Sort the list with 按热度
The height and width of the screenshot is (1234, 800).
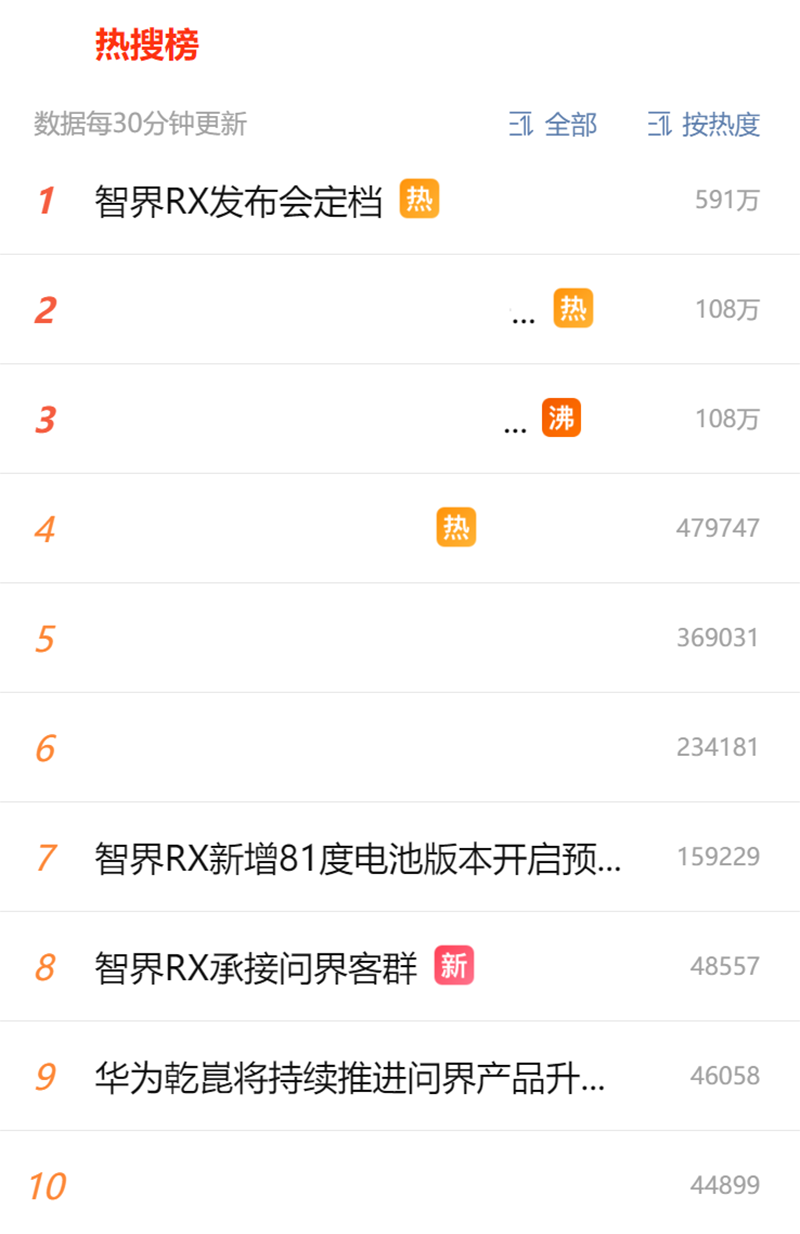704,124
